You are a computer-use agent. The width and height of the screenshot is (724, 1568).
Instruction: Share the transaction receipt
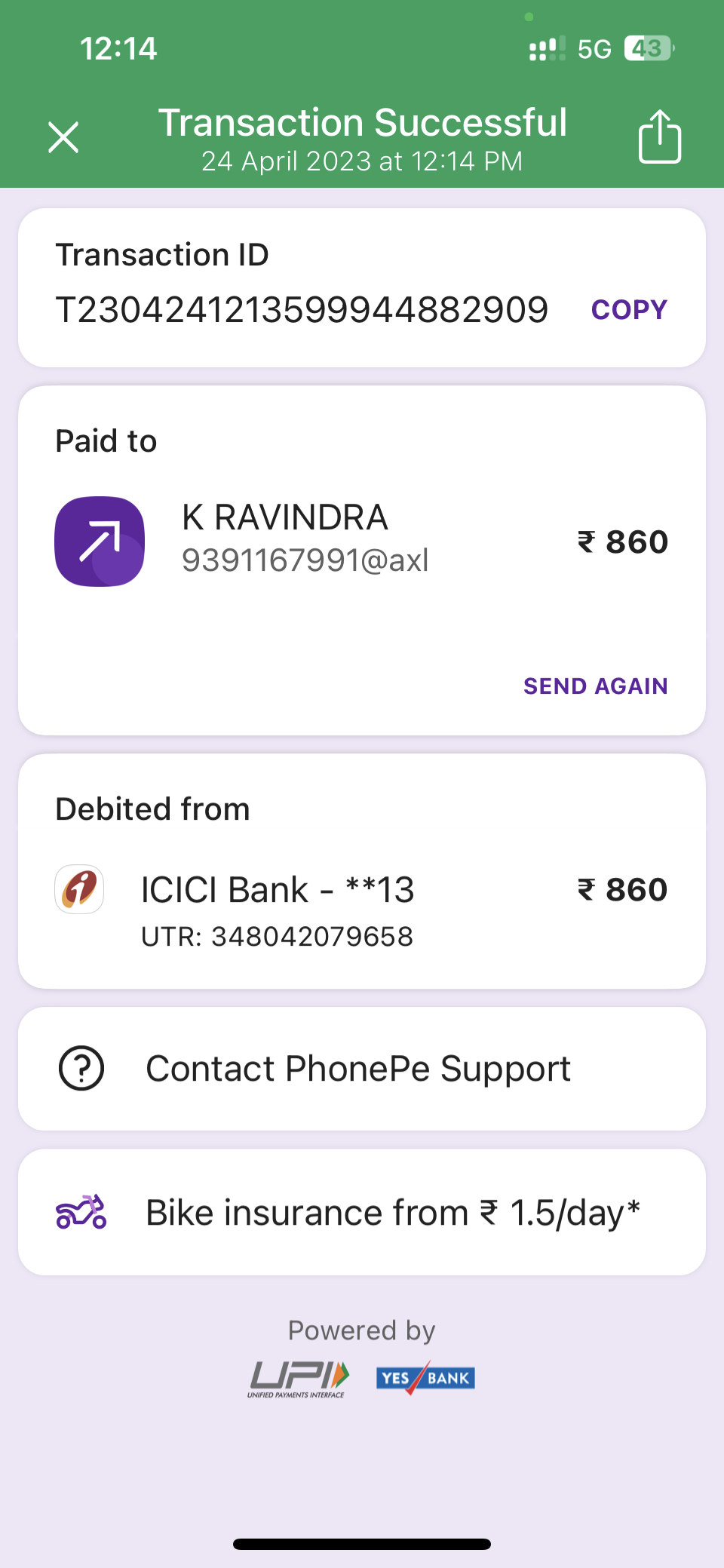click(660, 137)
